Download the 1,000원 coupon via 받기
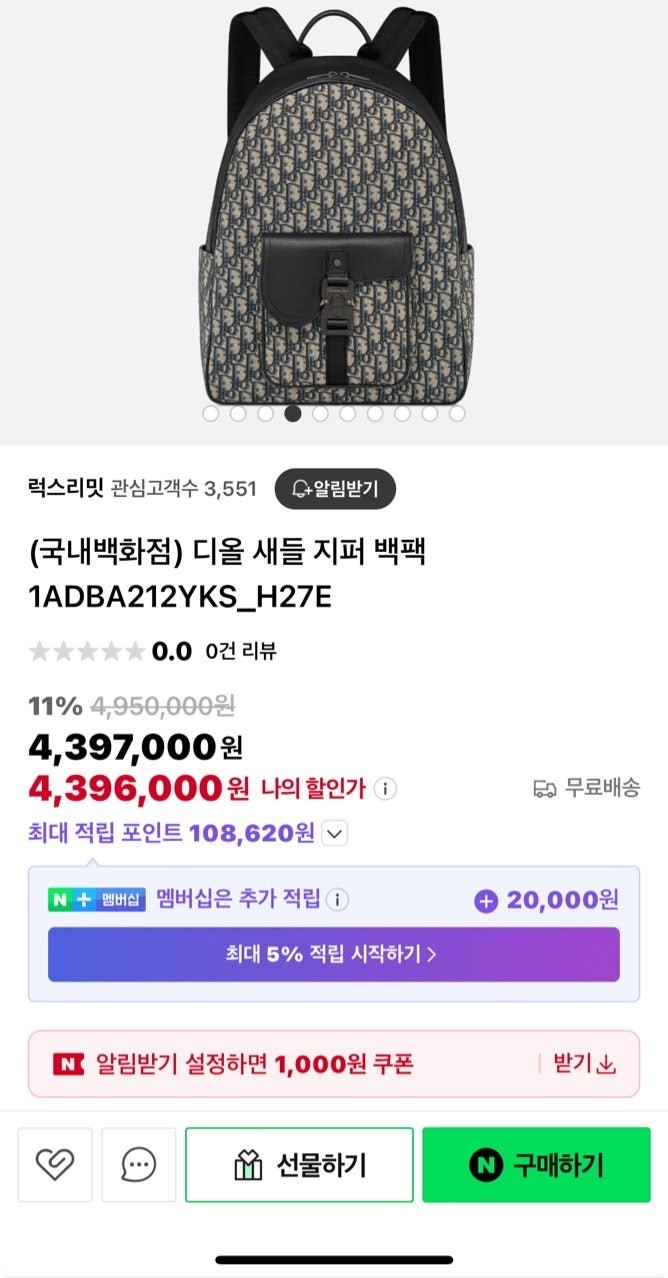This screenshot has width=668, height=1278. point(584,1064)
